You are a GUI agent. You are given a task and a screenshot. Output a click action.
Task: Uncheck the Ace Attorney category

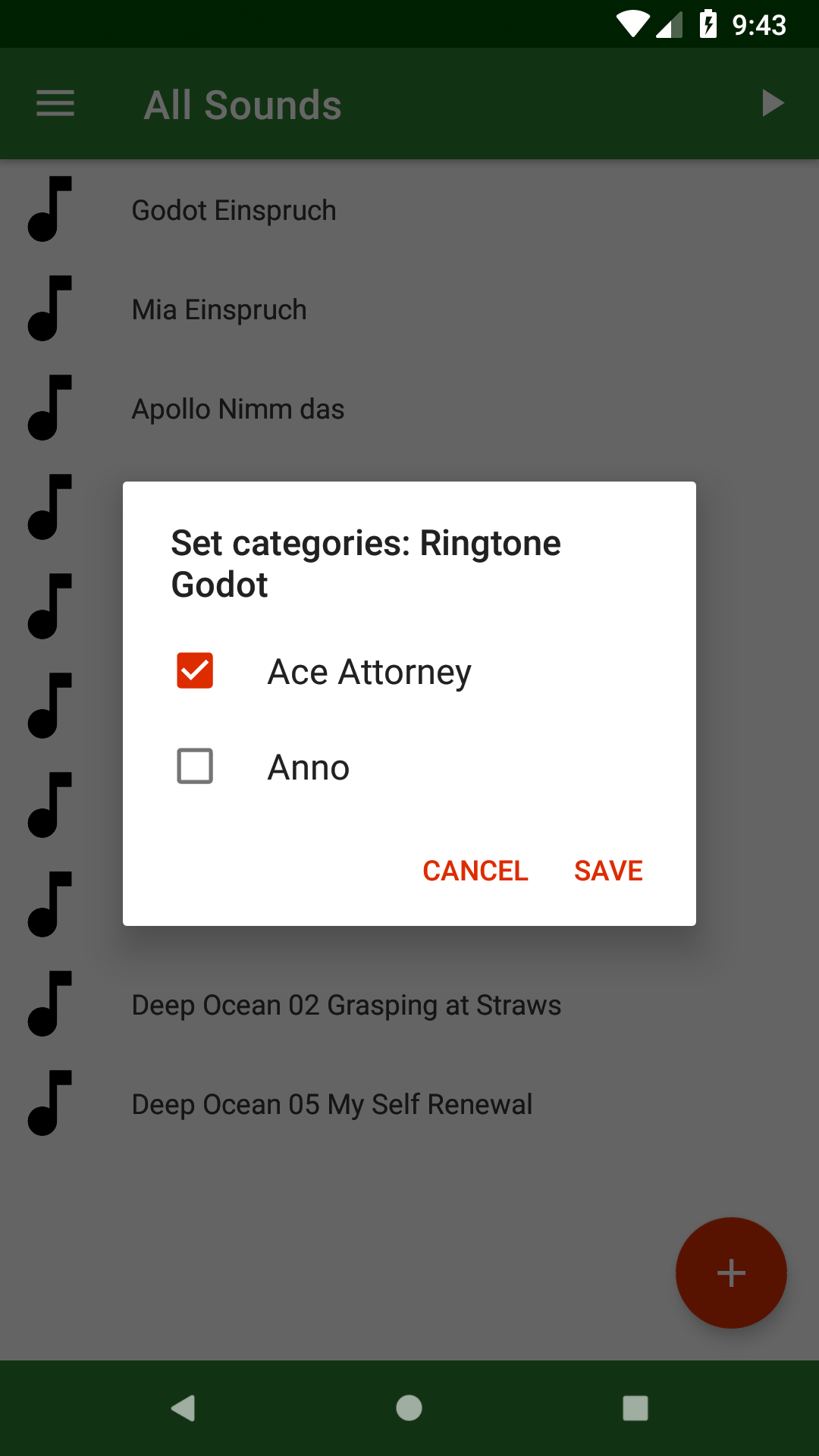(x=194, y=670)
